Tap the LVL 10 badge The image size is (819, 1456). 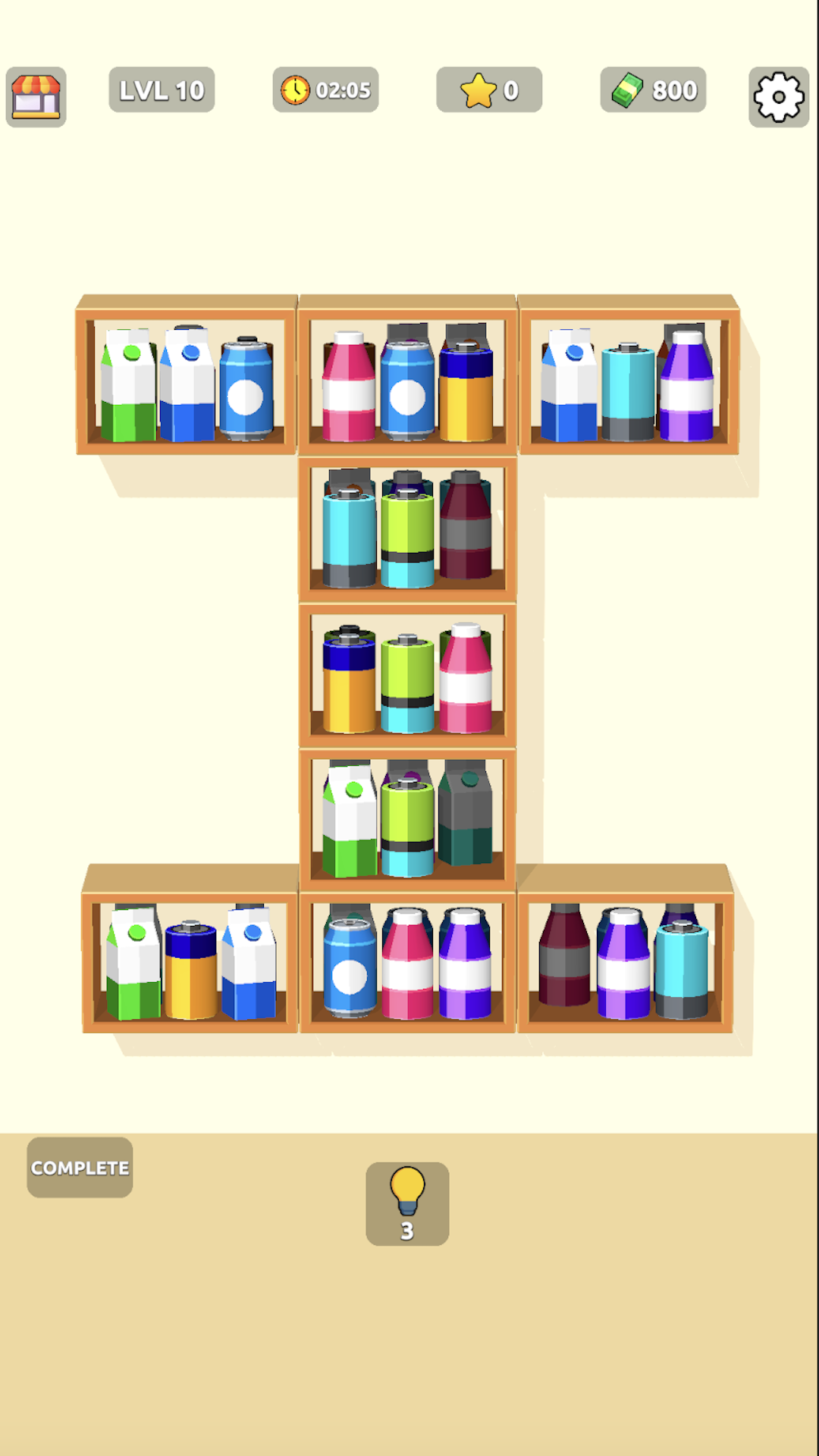pyautogui.click(x=161, y=90)
